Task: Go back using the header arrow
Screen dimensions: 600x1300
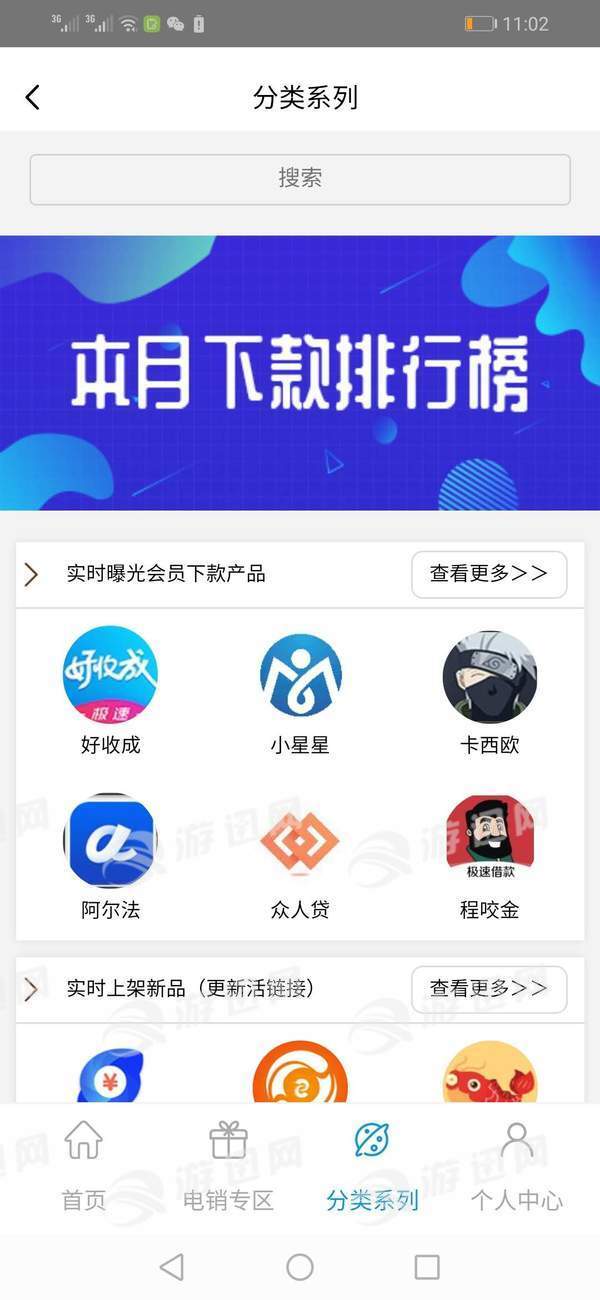Action: [x=33, y=97]
